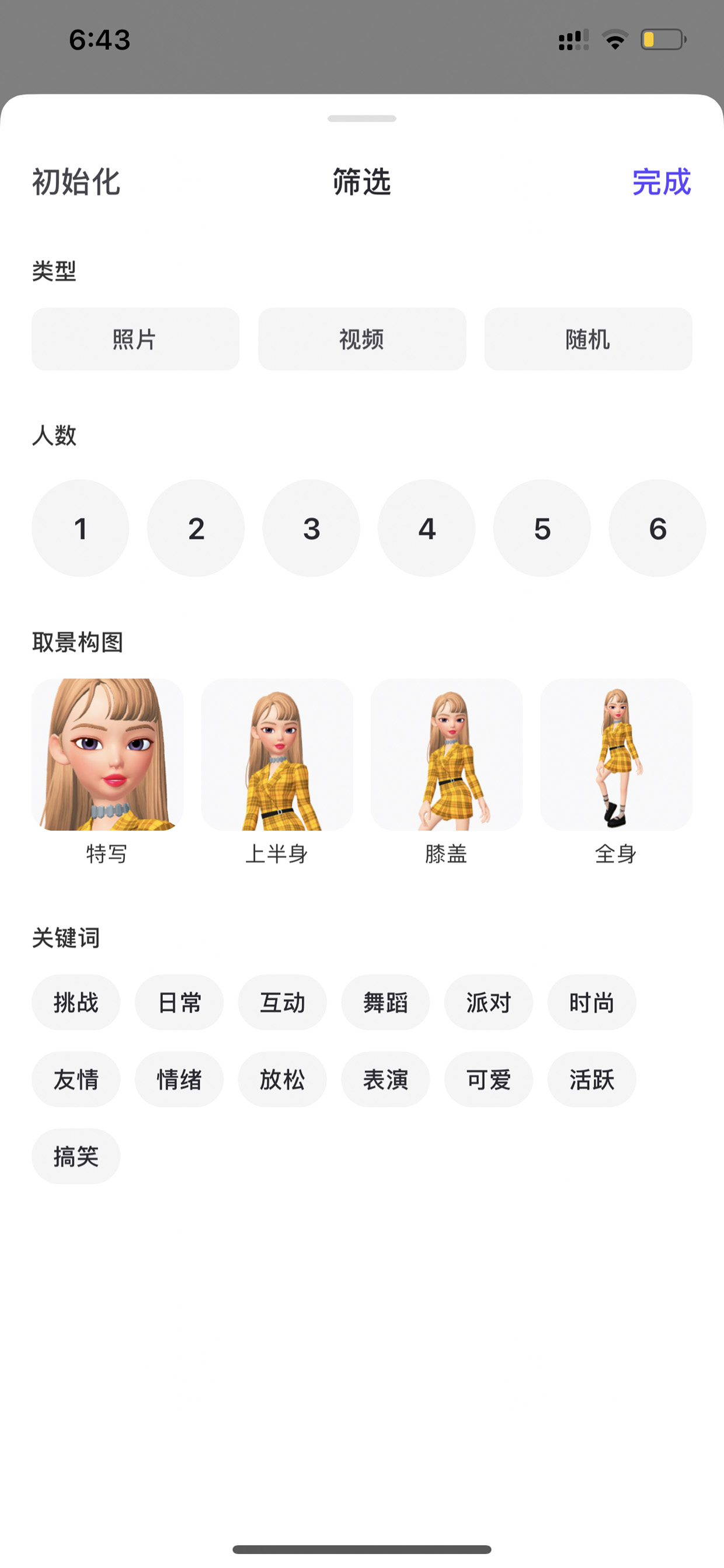Tap 完成 to apply filters

(x=662, y=181)
